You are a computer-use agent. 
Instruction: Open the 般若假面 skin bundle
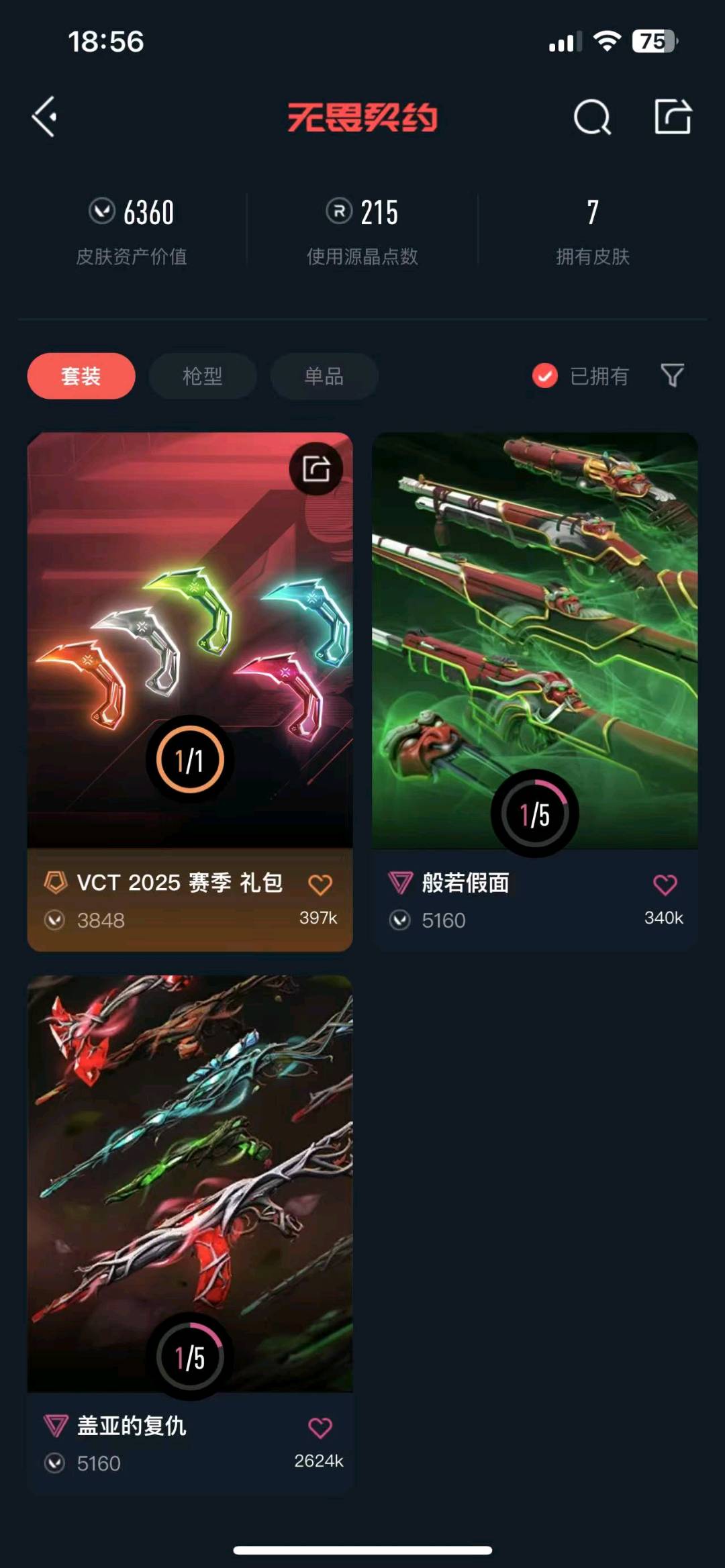tap(534, 638)
